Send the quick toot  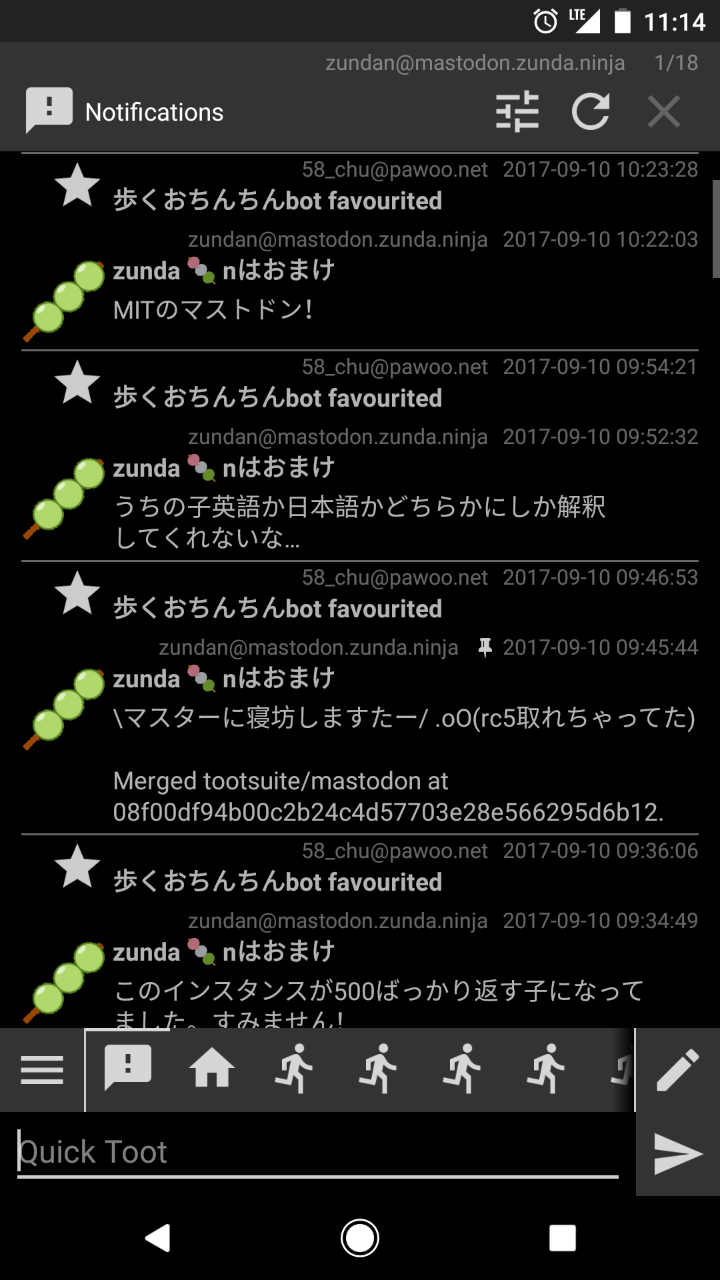[678, 1154]
